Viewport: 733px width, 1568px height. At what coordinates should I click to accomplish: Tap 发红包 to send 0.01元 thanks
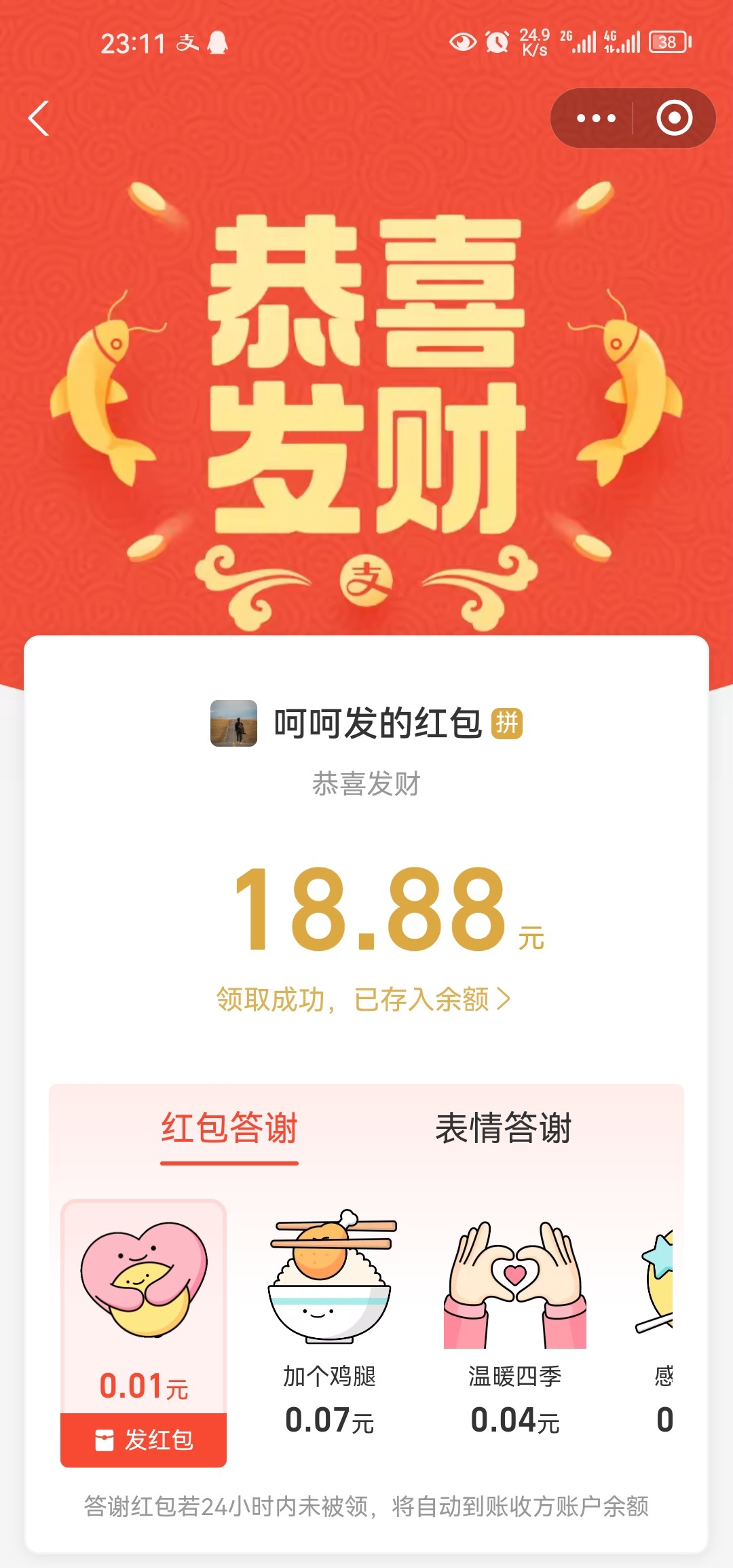(x=144, y=1439)
